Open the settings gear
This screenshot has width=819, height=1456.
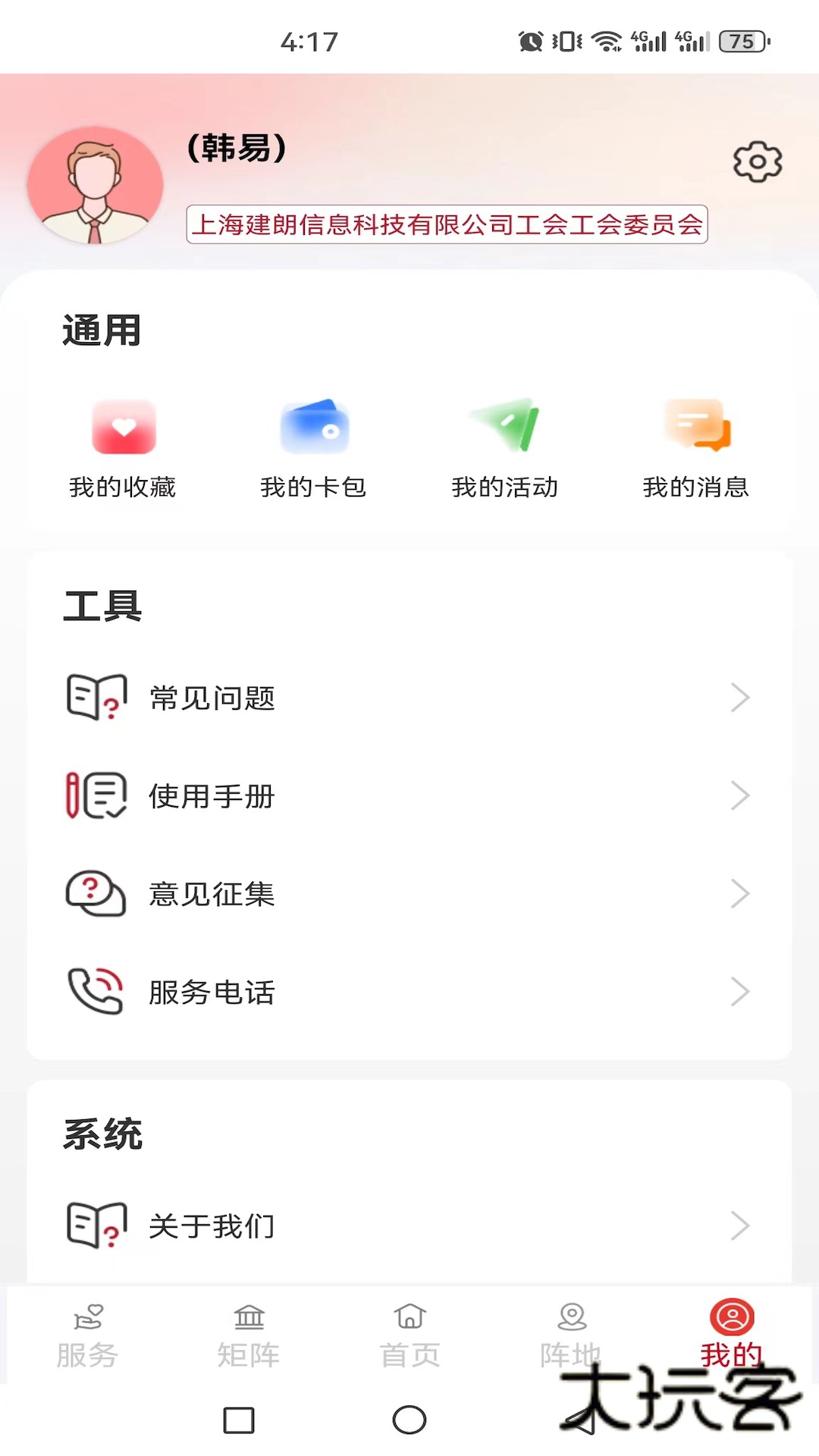(x=756, y=162)
